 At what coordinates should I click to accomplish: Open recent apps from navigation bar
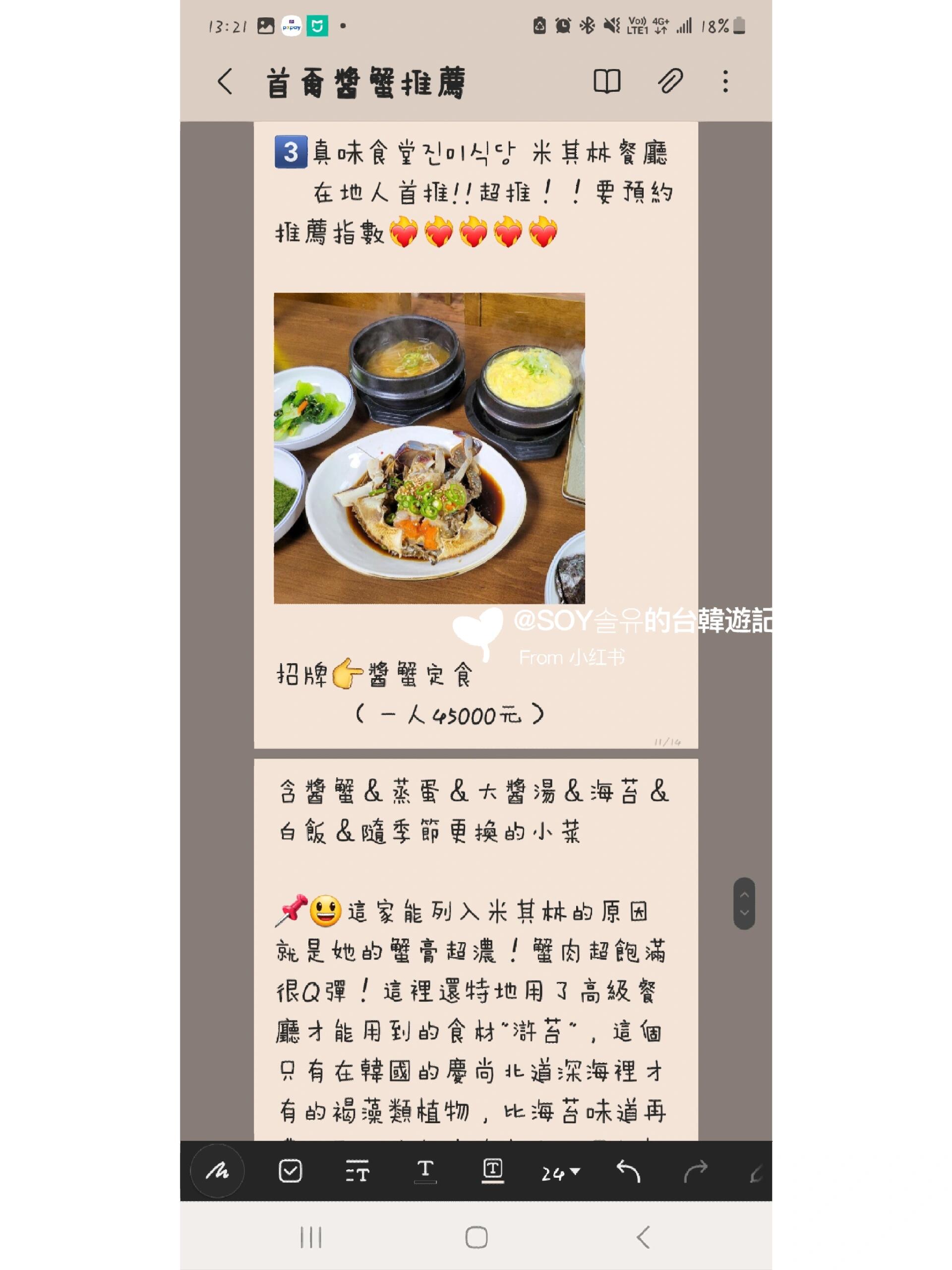311,1237
